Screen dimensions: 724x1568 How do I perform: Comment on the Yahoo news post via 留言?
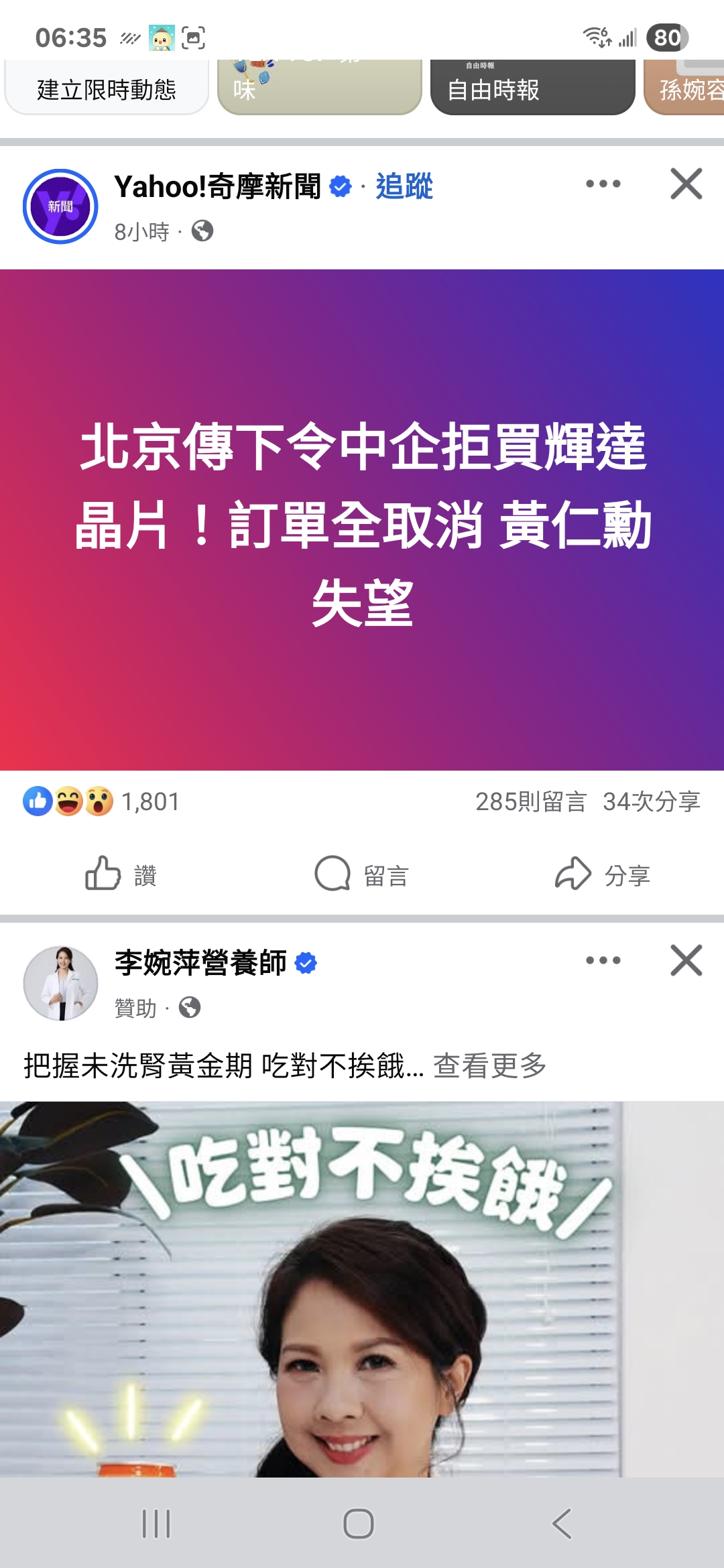click(362, 874)
